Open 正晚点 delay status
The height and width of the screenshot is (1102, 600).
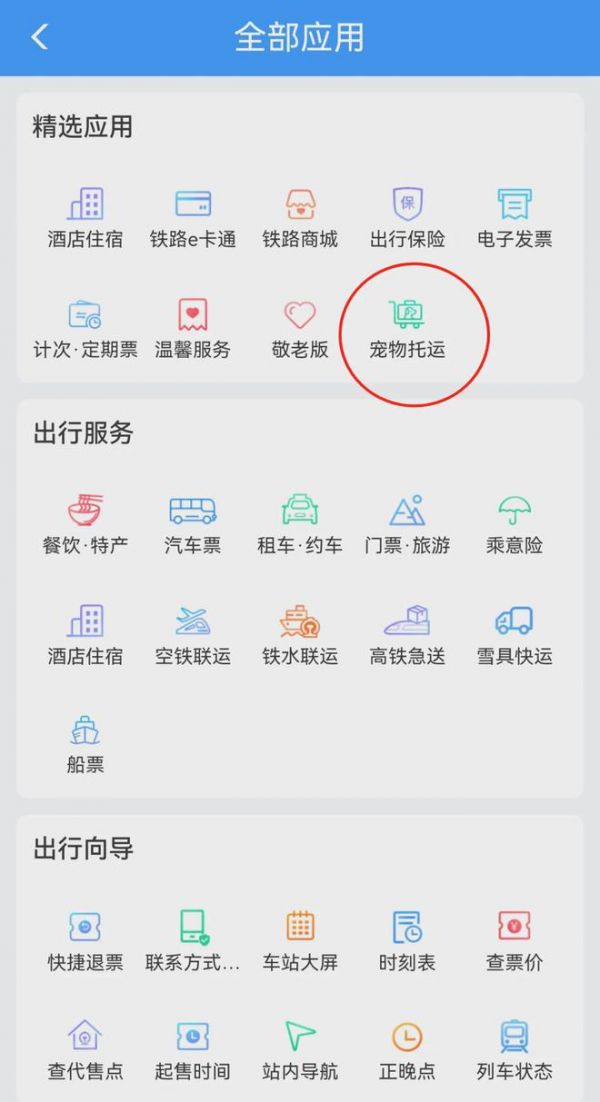(x=407, y=1051)
